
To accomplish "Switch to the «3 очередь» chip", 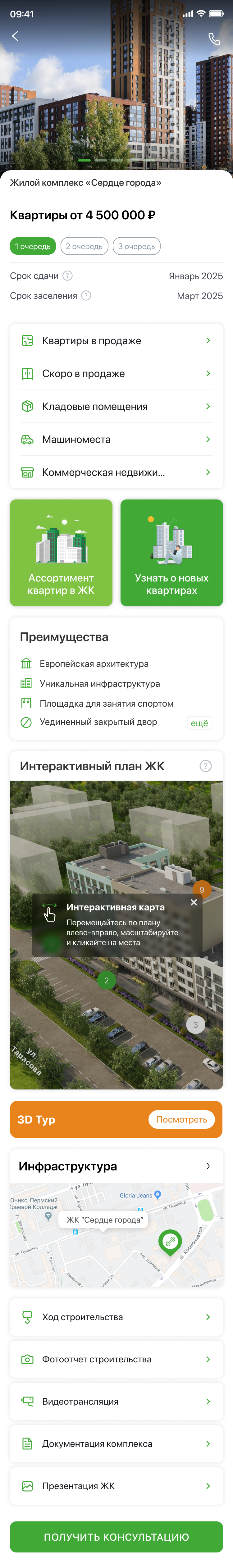I will pyautogui.click(x=136, y=247).
